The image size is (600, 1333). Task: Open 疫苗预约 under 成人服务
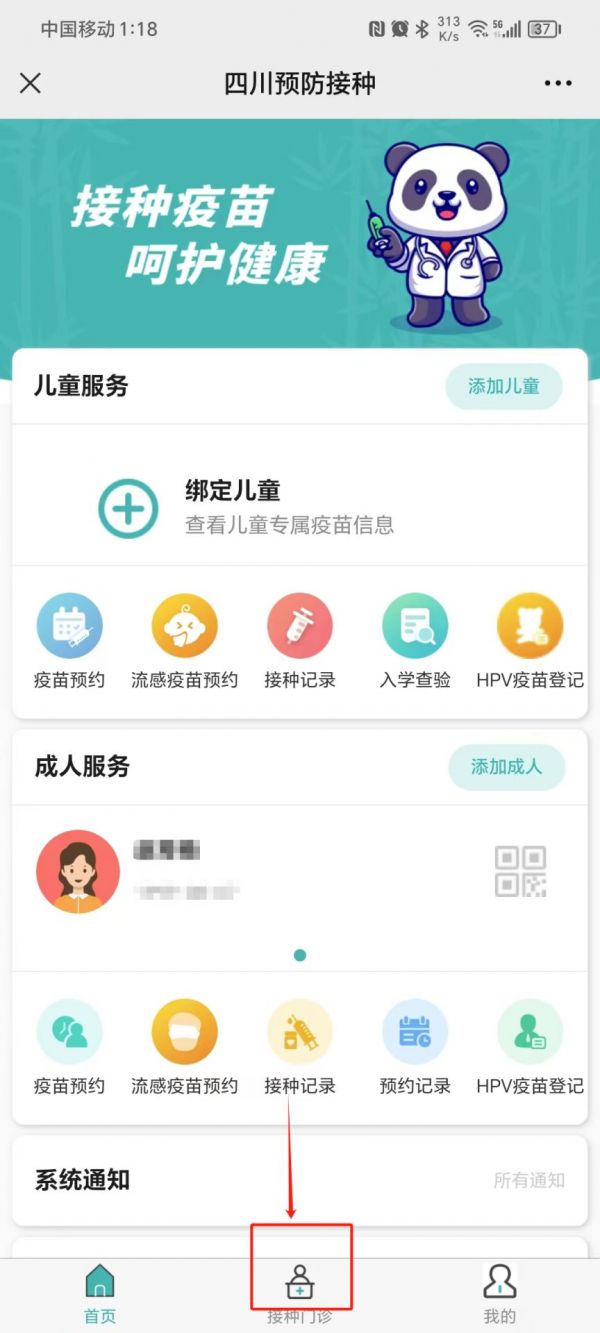(x=69, y=1046)
